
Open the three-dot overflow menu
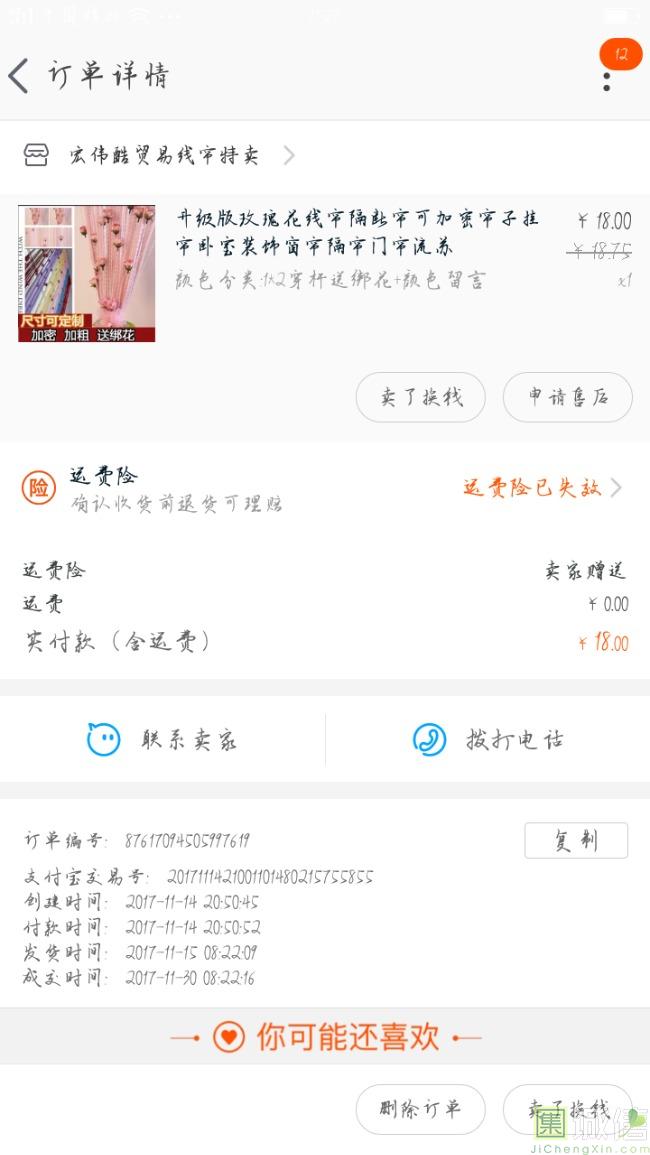(606, 80)
